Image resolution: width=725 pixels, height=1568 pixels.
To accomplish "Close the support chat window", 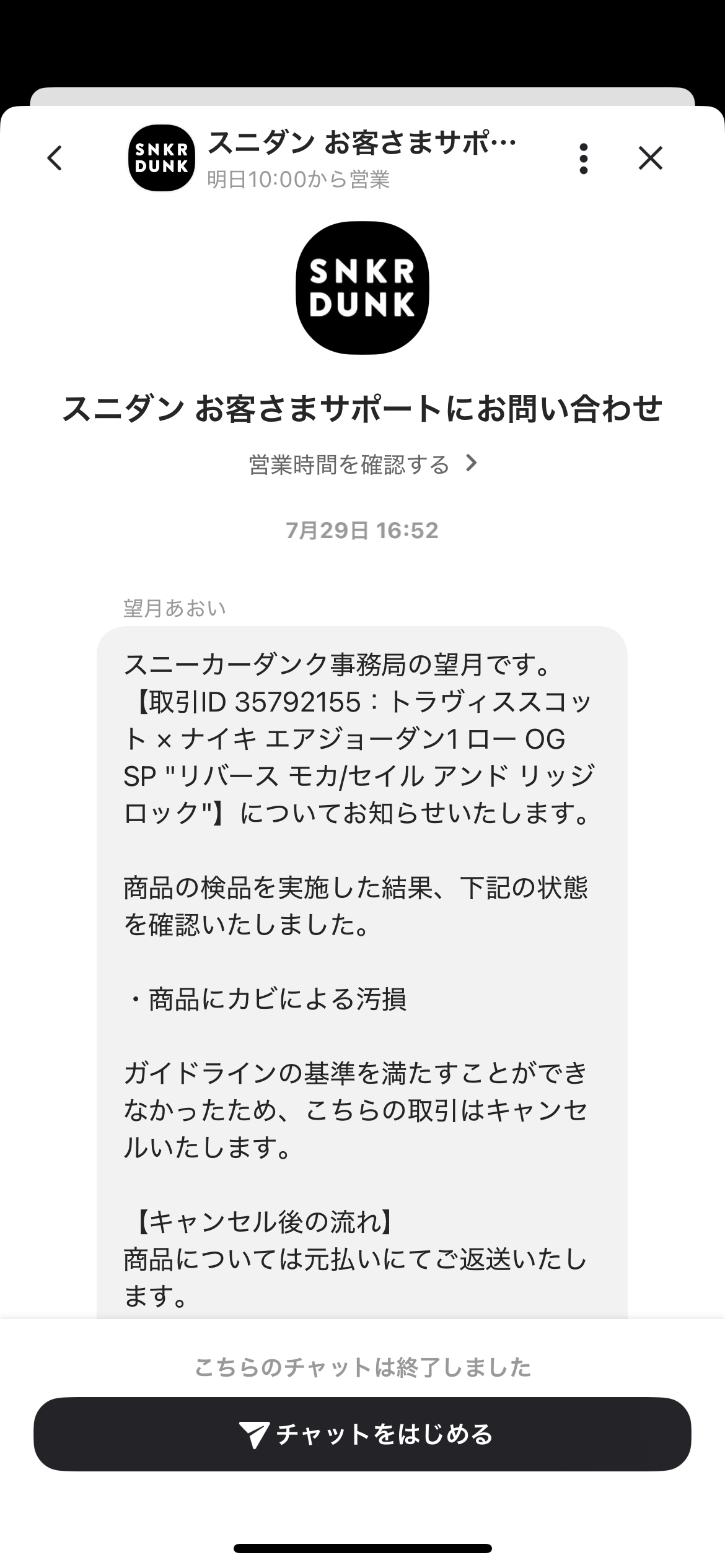I will point(651,158).
